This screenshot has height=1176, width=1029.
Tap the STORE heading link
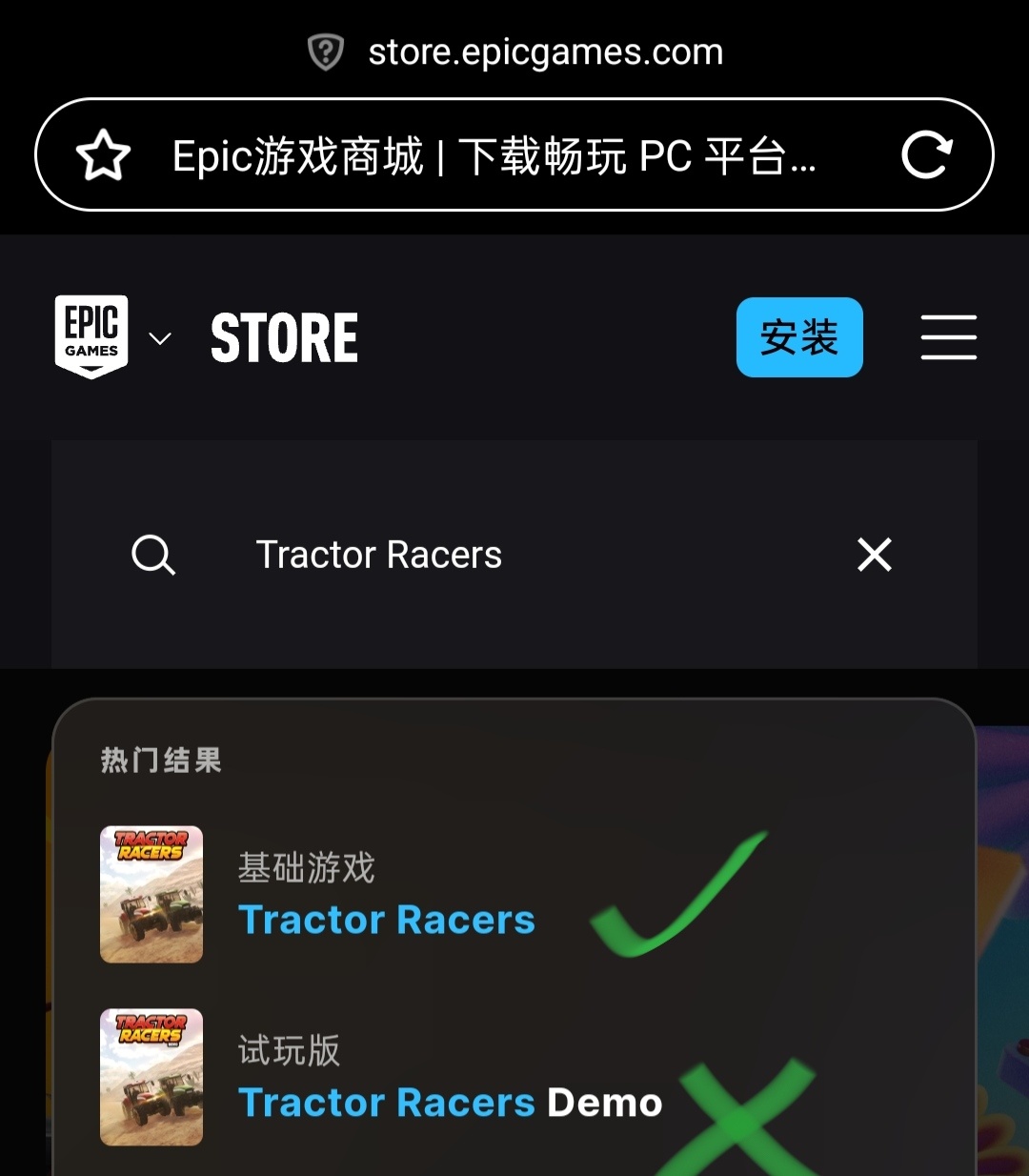click(x=284, y=338)
